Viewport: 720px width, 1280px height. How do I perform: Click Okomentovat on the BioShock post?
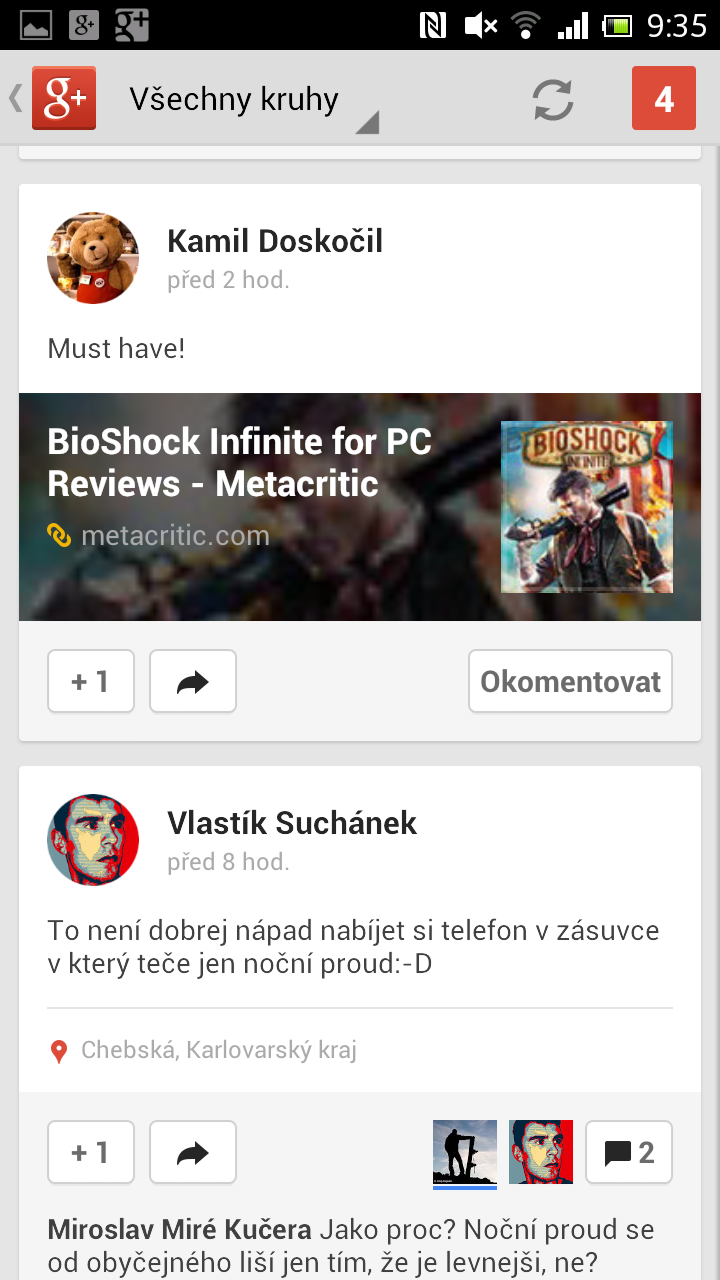tap(570, 681)
